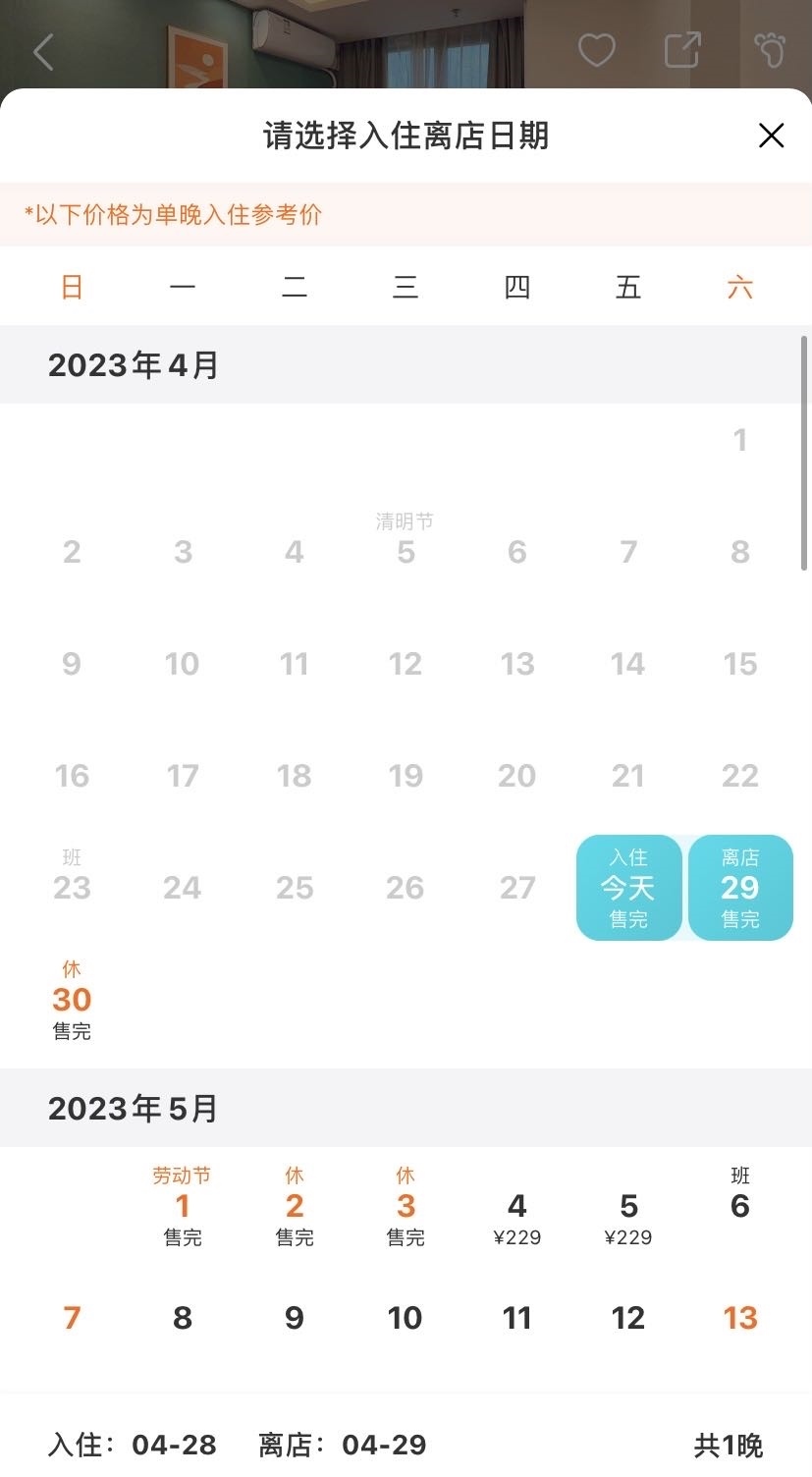Go back with the top-left arrow
Screen dimensions: 812x1477
click(x=43, y=51)
